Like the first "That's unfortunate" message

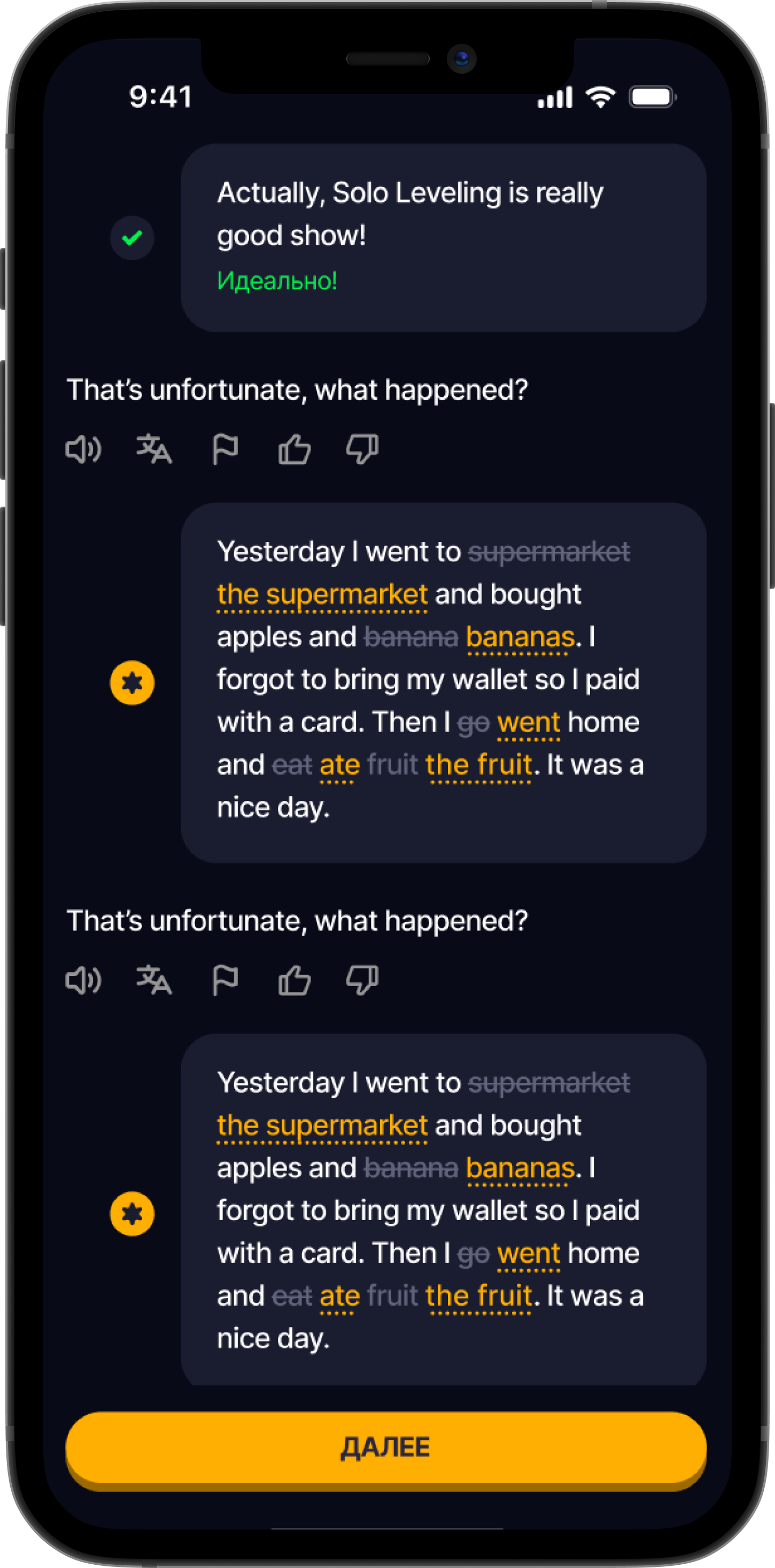pos(294,450)
